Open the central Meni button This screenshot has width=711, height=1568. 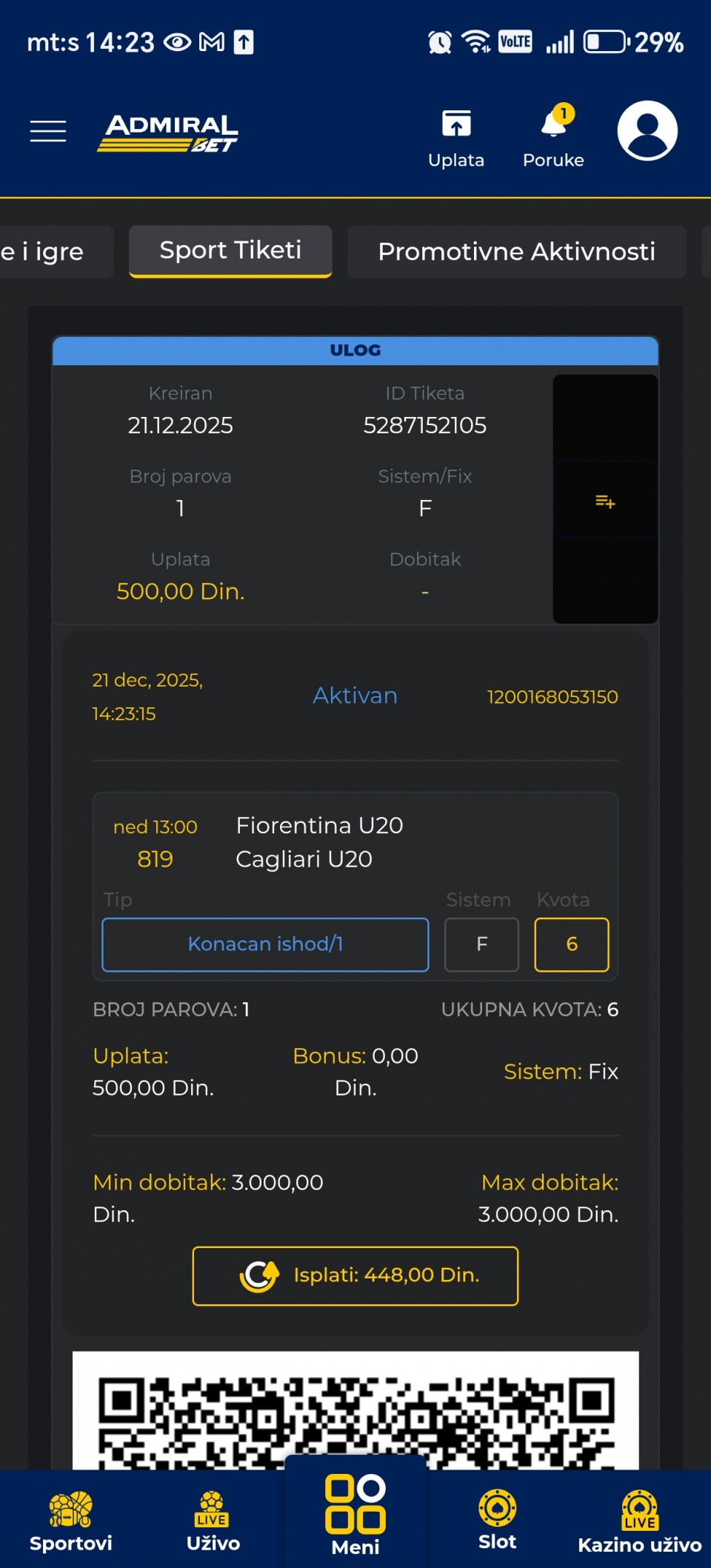pos(355,1515)
